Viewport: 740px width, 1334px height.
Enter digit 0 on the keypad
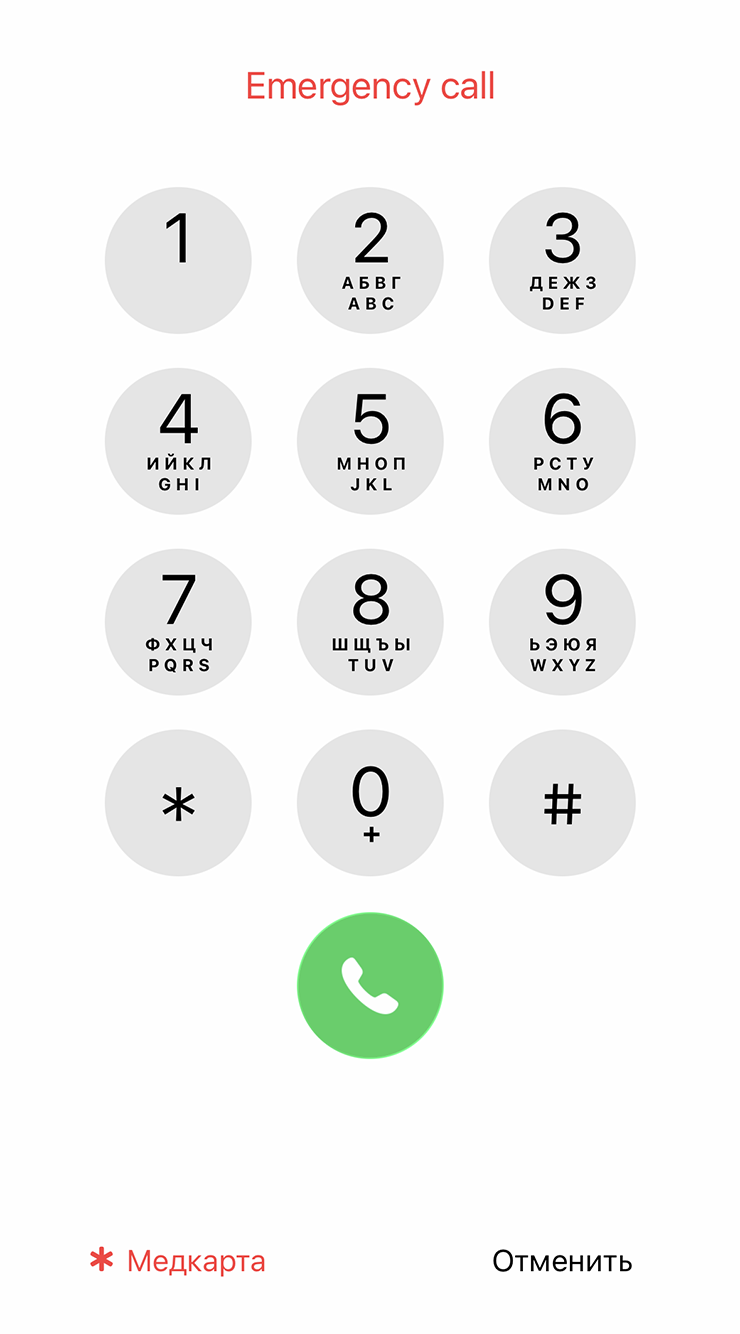370,803
